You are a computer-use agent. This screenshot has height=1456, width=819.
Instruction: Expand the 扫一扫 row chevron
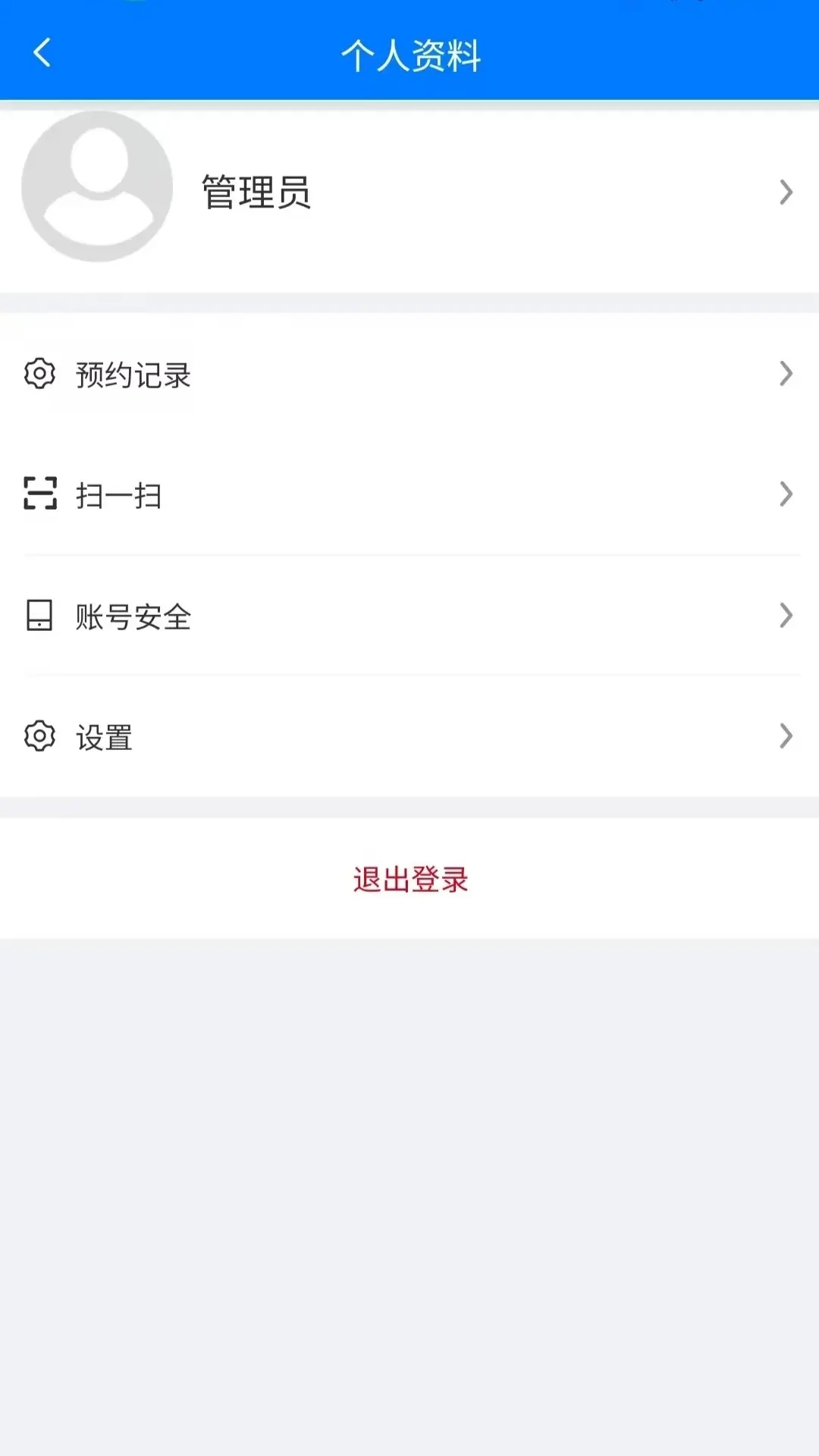click(x=785, y=495)
